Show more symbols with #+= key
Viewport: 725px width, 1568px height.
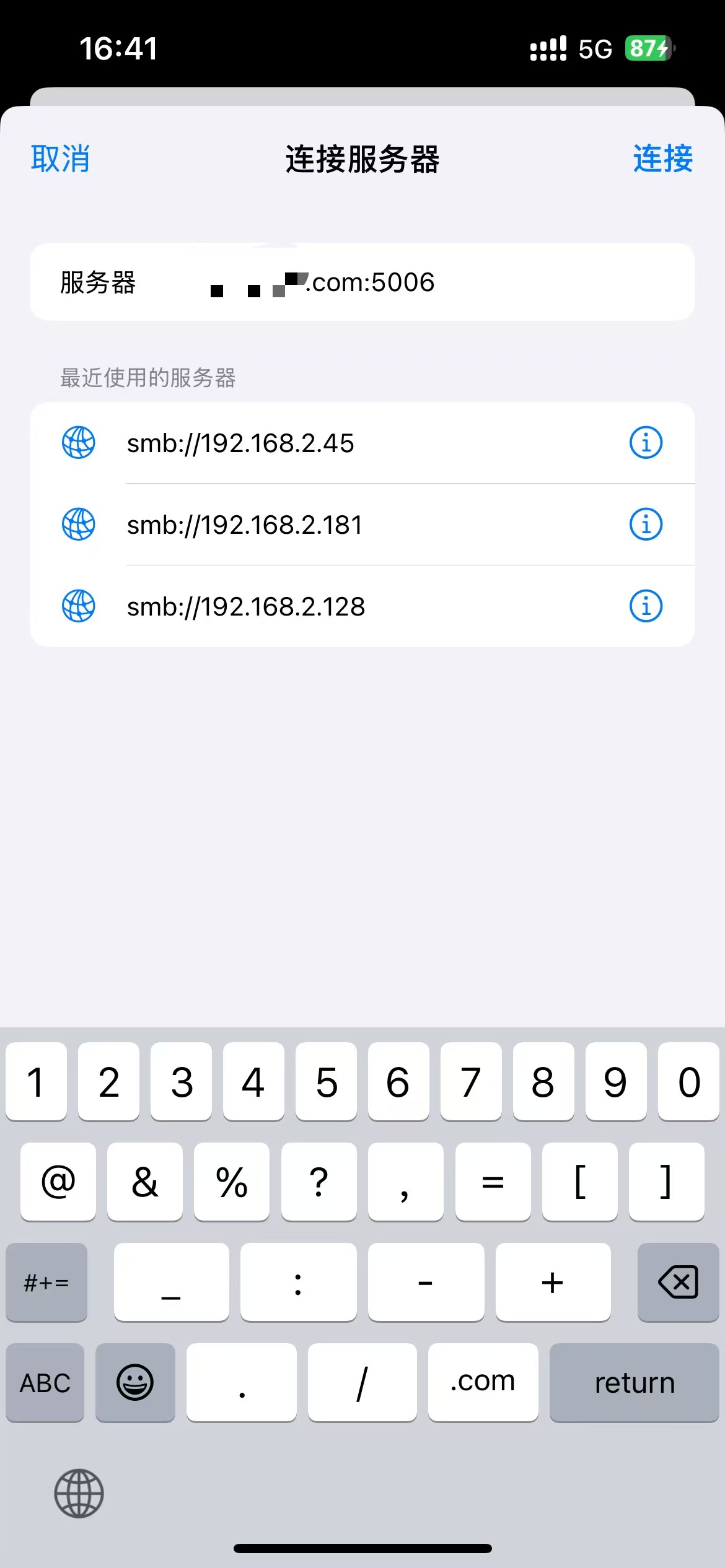pos(46,1282)
